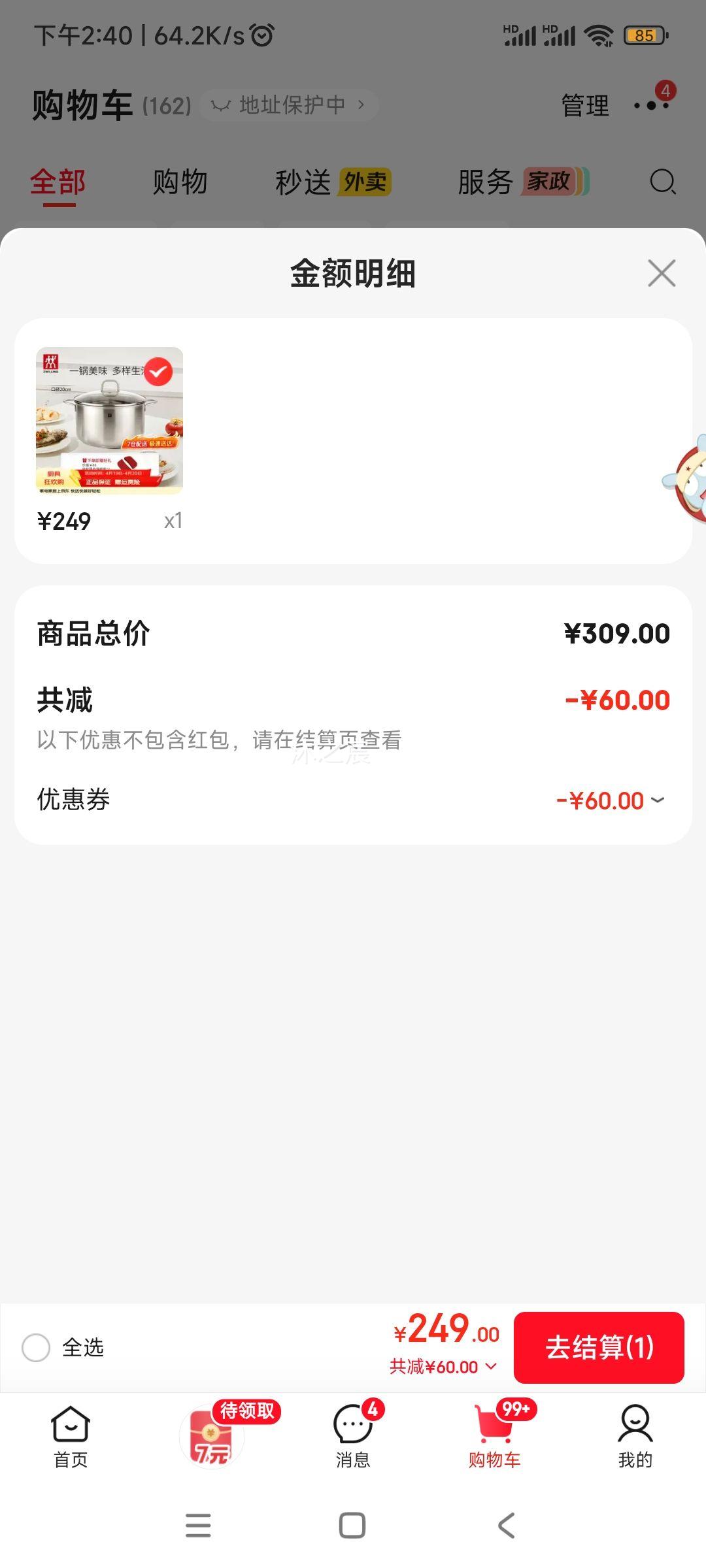Viewport: 706px width, 1568px height.
Task: Tap the 消息 messages icon with badge
Action: tap(352, 1433)
